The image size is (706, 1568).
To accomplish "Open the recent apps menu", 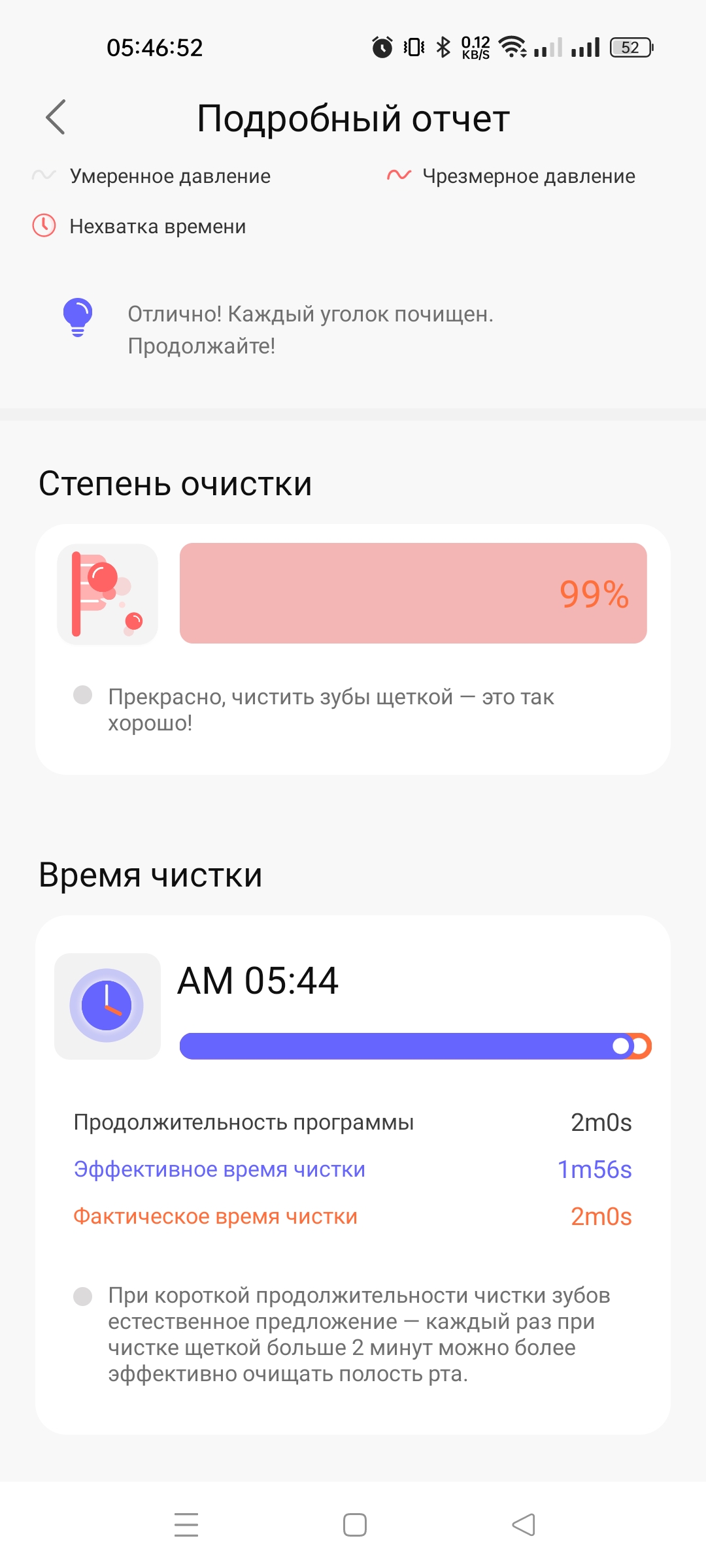I will coord(186,1525).
